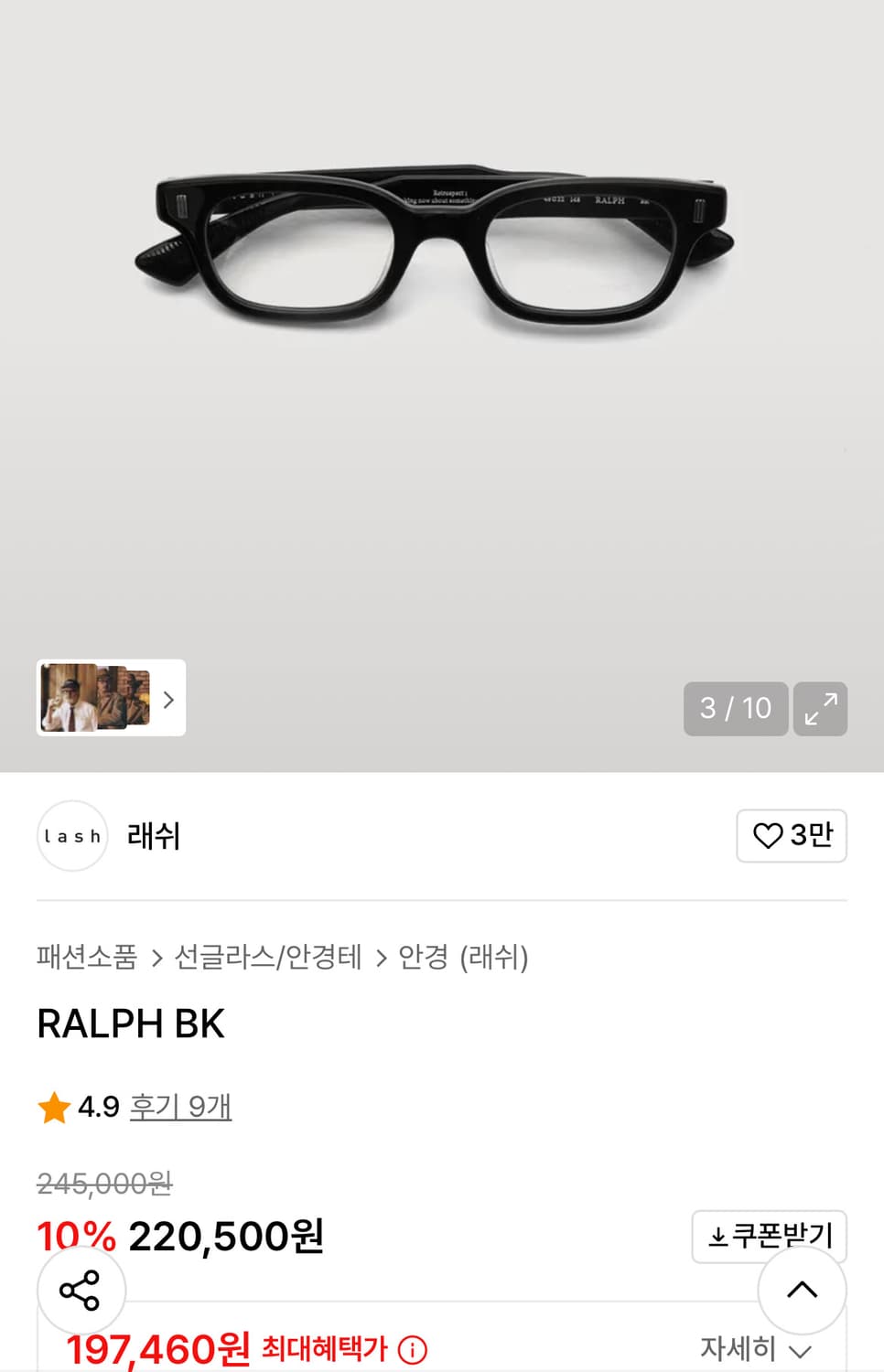Tap the scroll-to-top chevron button
Image resolution: width=884 pixels, height=1372 pixels.
coord(803,1291)
